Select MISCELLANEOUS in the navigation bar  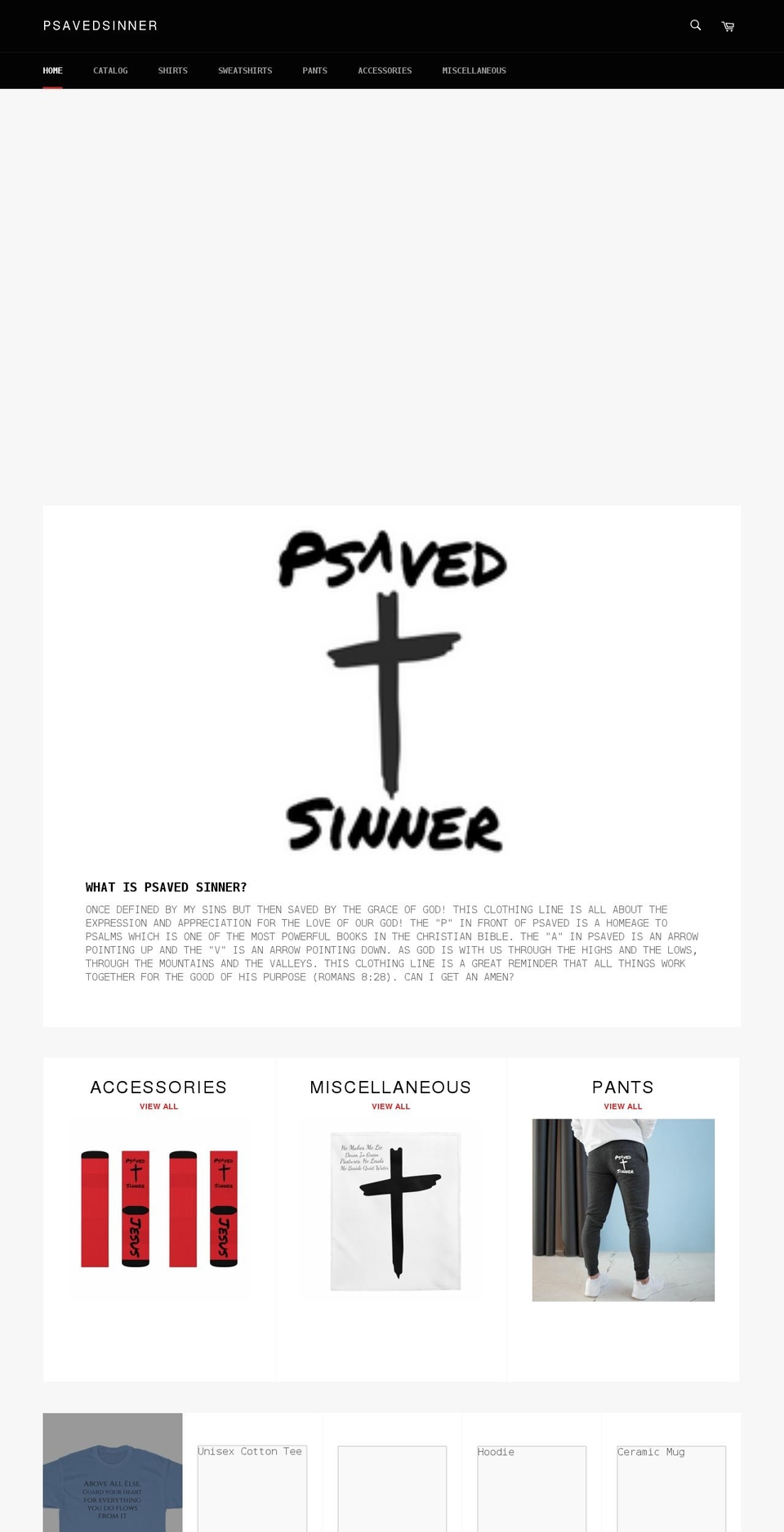474,70
